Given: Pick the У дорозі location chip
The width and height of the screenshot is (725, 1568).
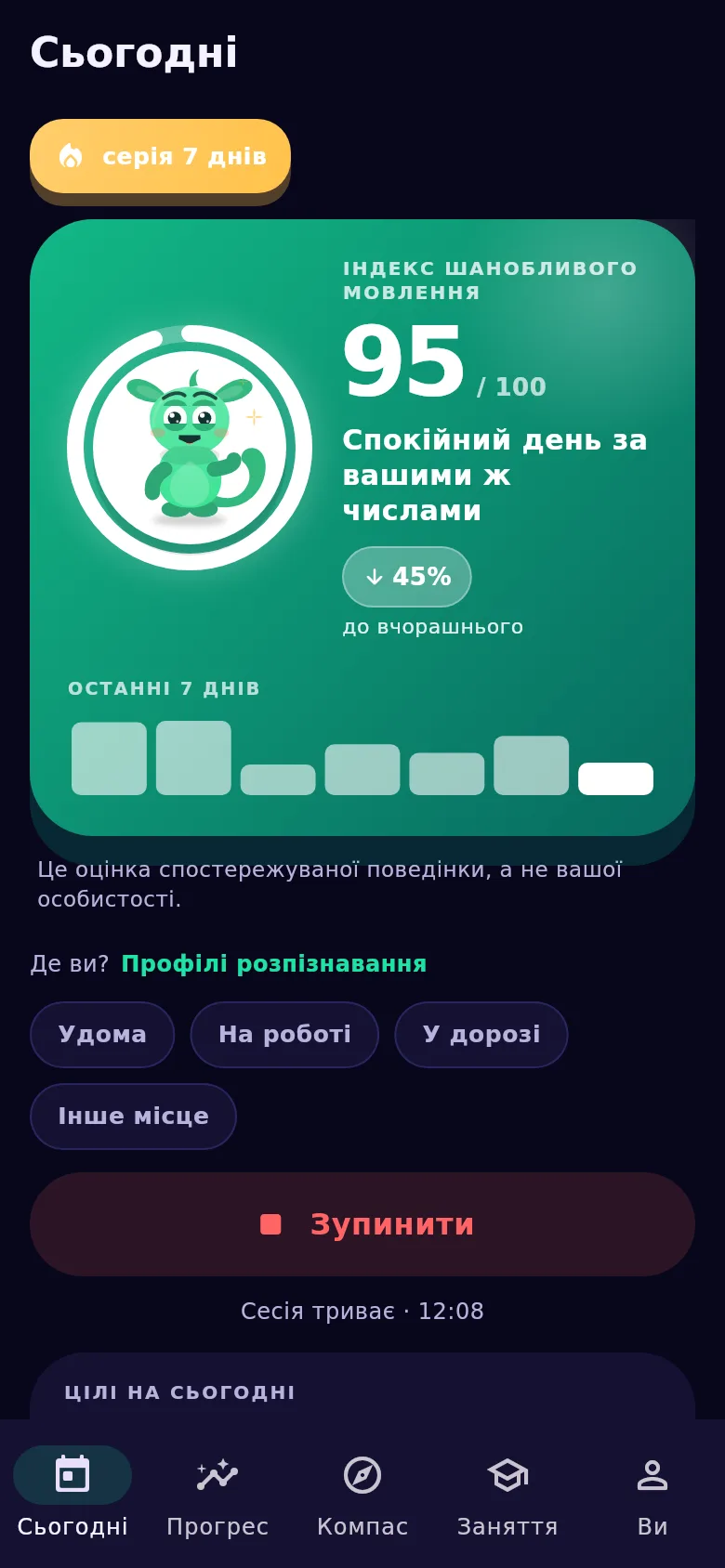Looking at the screenshot, I should coord(481,1035).
